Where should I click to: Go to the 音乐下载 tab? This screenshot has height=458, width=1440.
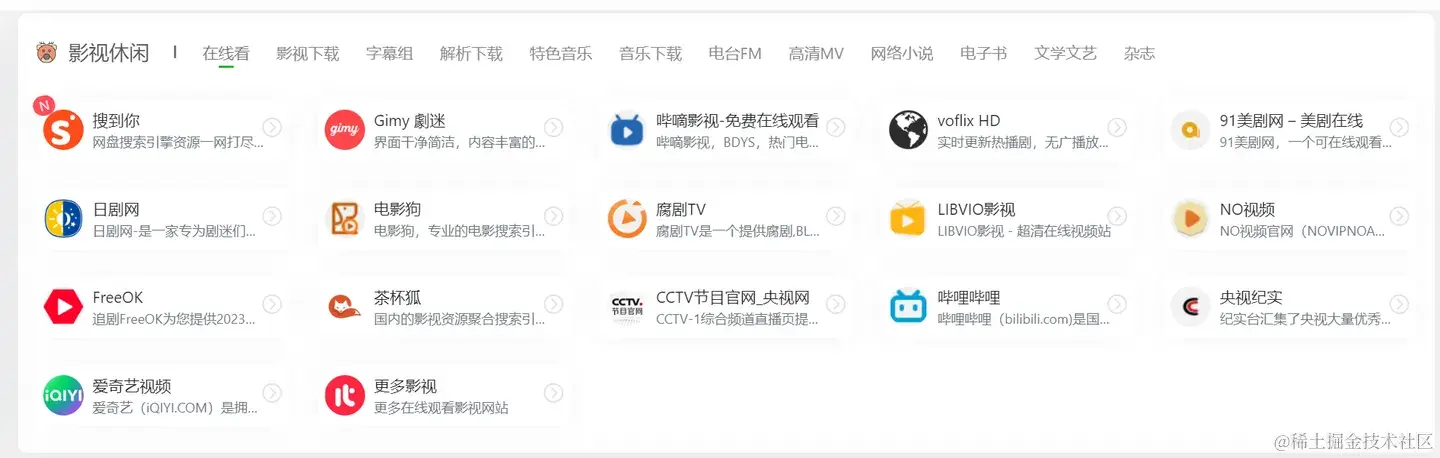click(650, 54)
